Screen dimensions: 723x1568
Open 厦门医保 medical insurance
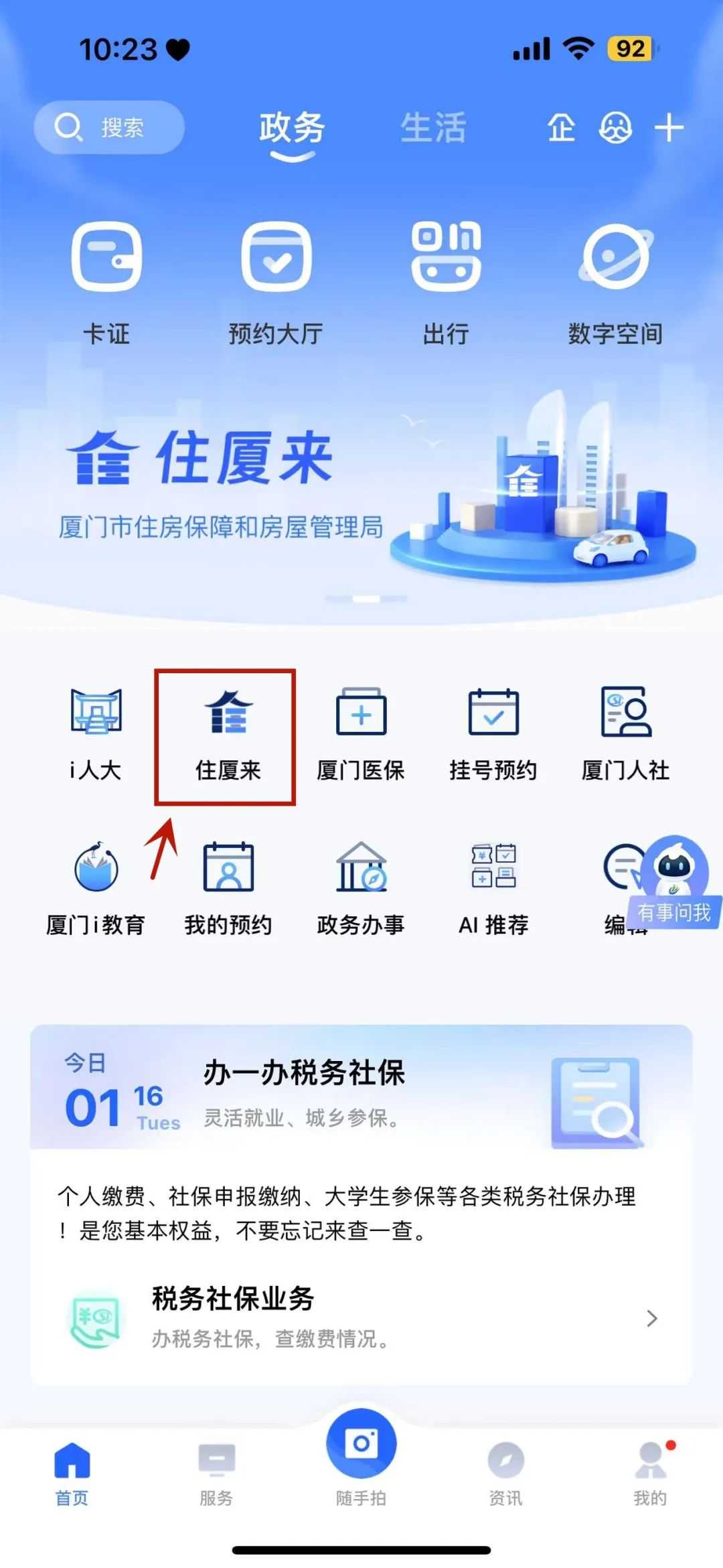pyautogui.click(x=361, y=735)
